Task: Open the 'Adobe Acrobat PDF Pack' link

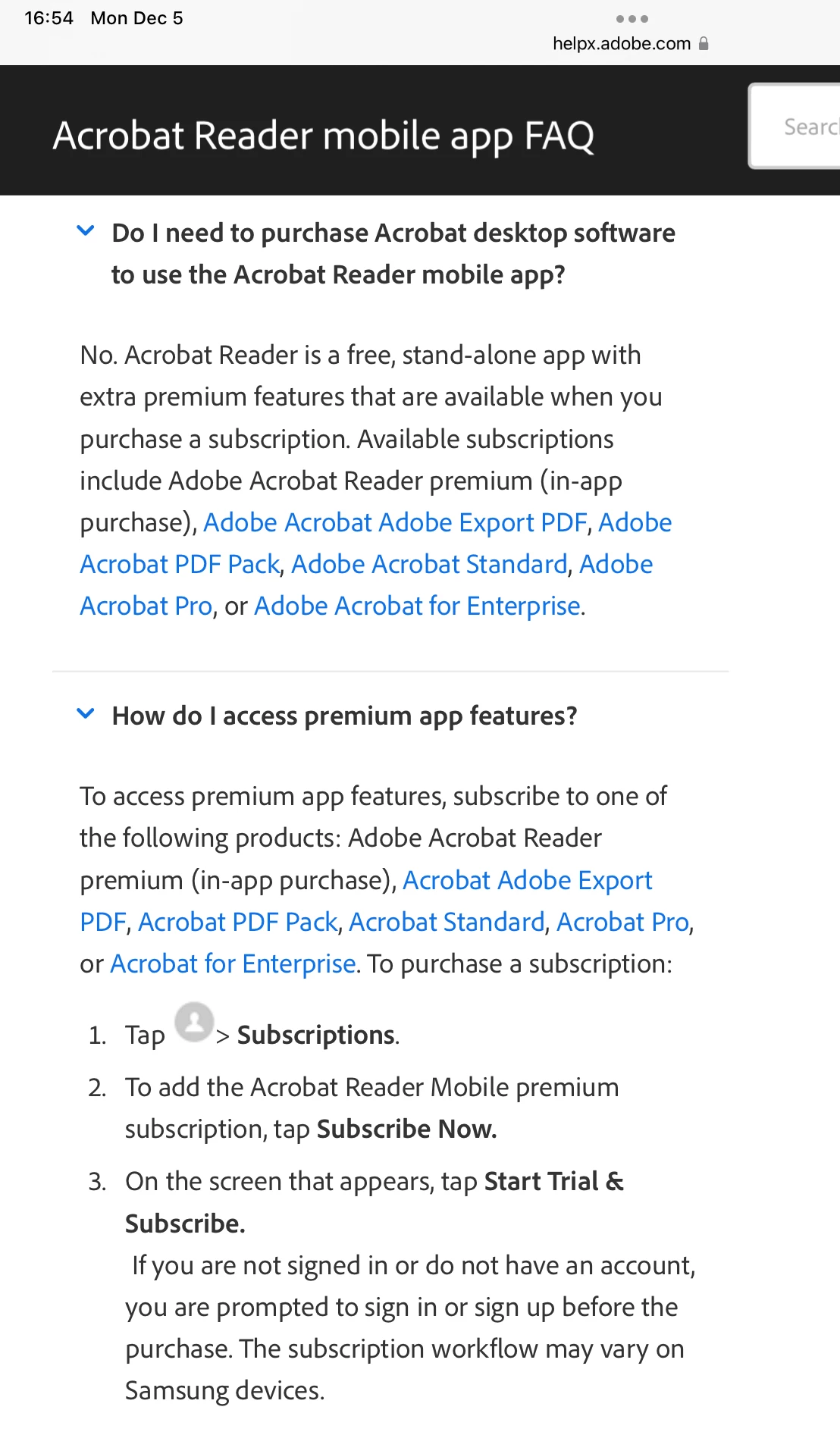Action: pyautogui.click(x=180, y=564)
